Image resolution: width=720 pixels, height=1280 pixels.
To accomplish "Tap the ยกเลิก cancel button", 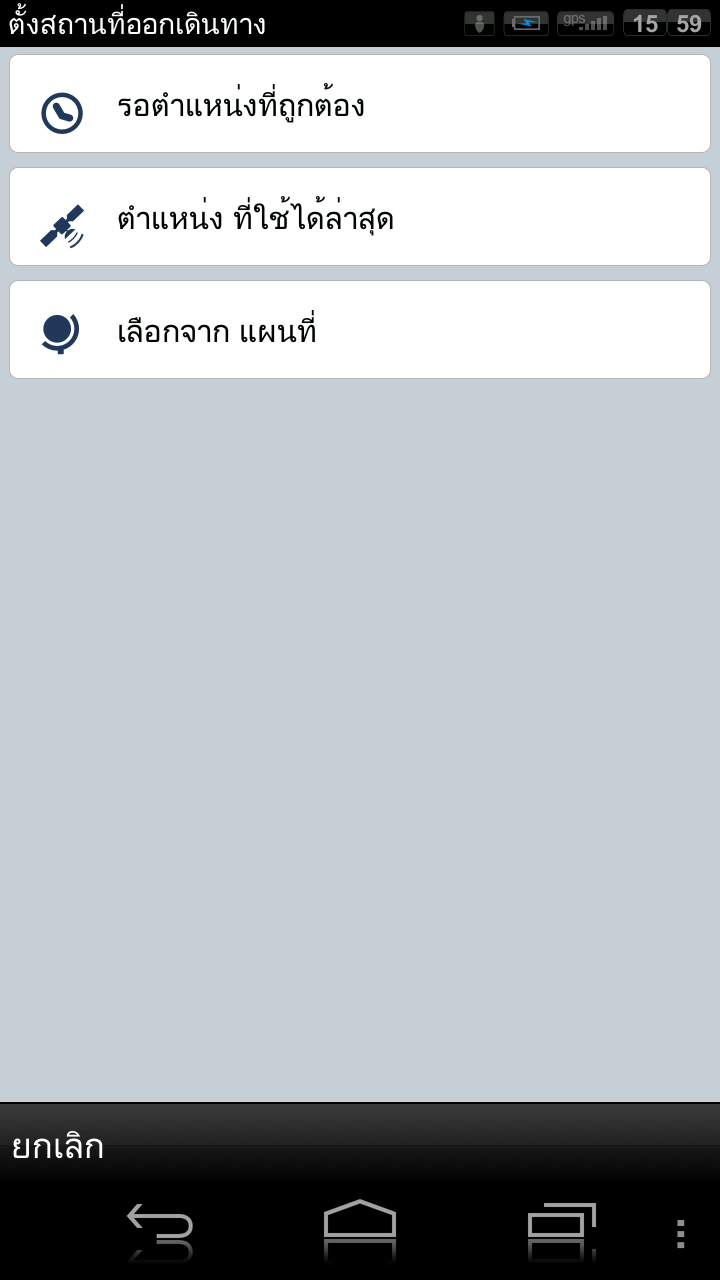I will click(58, 1146).
